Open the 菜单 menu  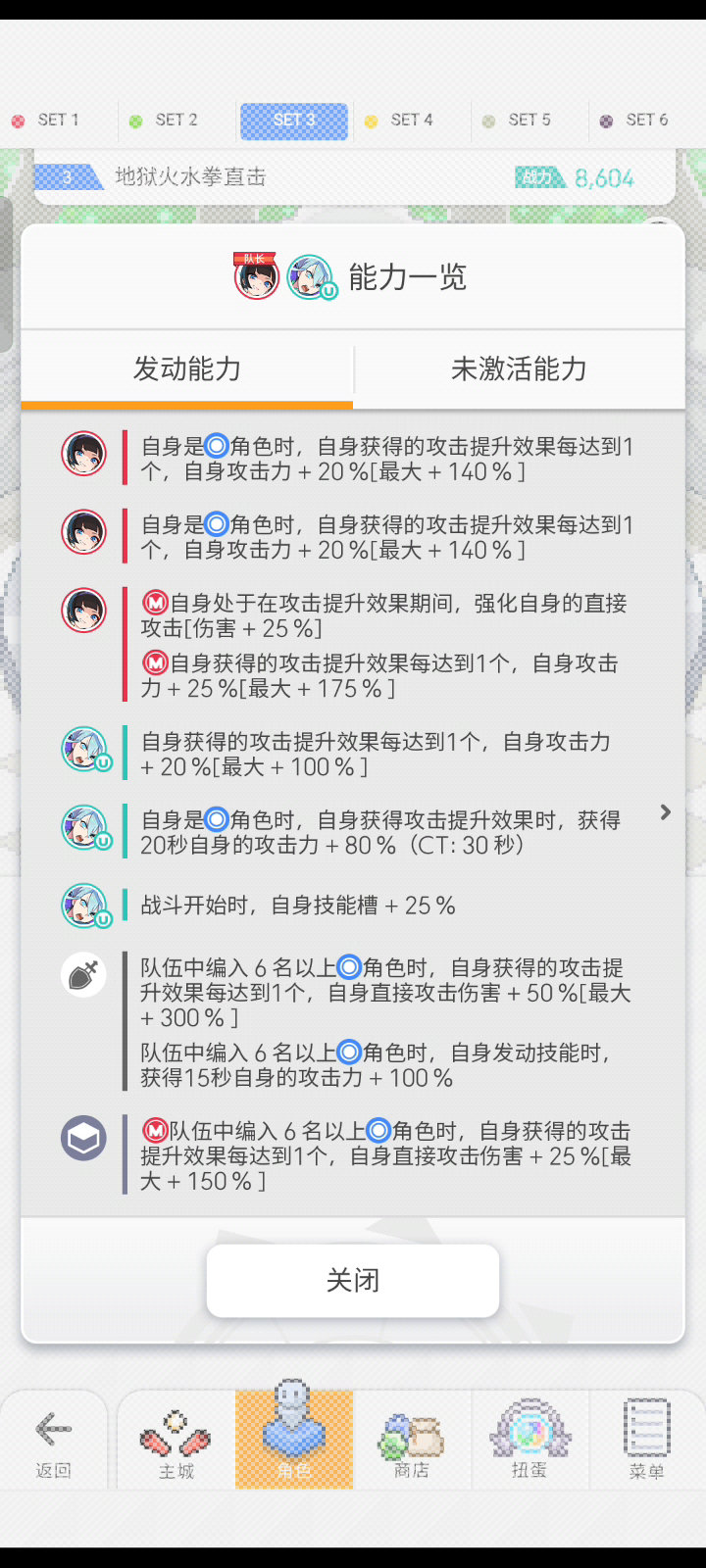[x=647, y=1441]
